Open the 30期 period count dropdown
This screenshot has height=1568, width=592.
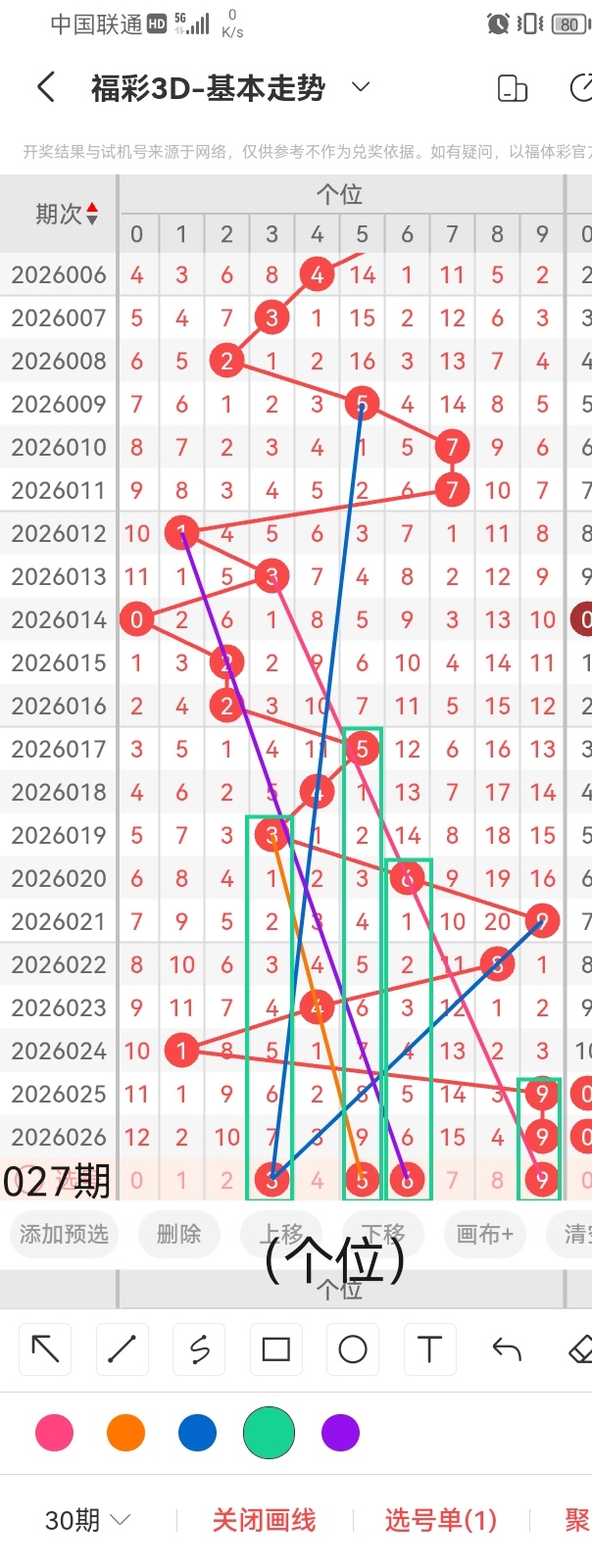pyautogui.click(x=87, y=1520)
